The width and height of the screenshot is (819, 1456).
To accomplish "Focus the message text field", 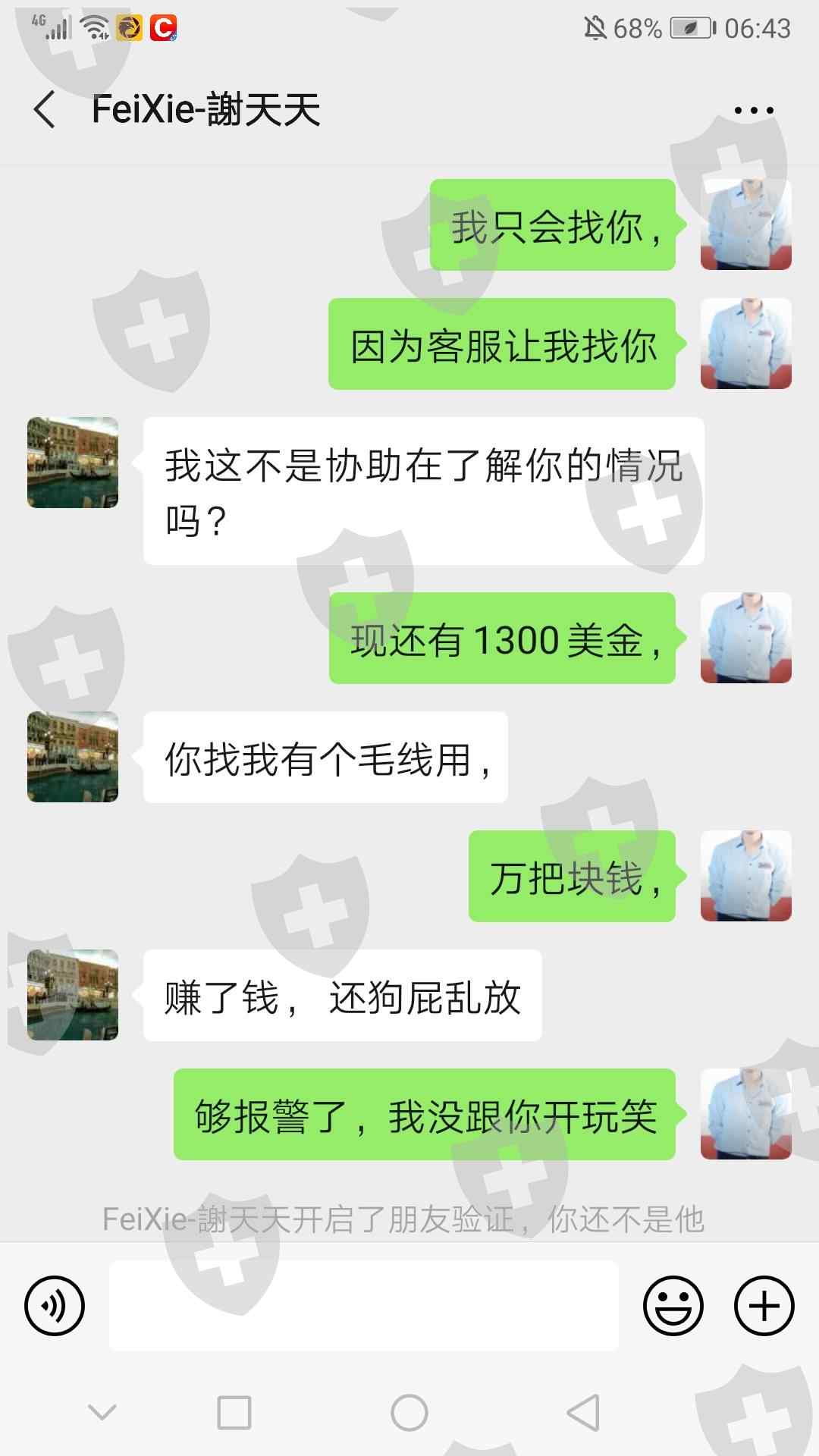I will [364, 1306].
